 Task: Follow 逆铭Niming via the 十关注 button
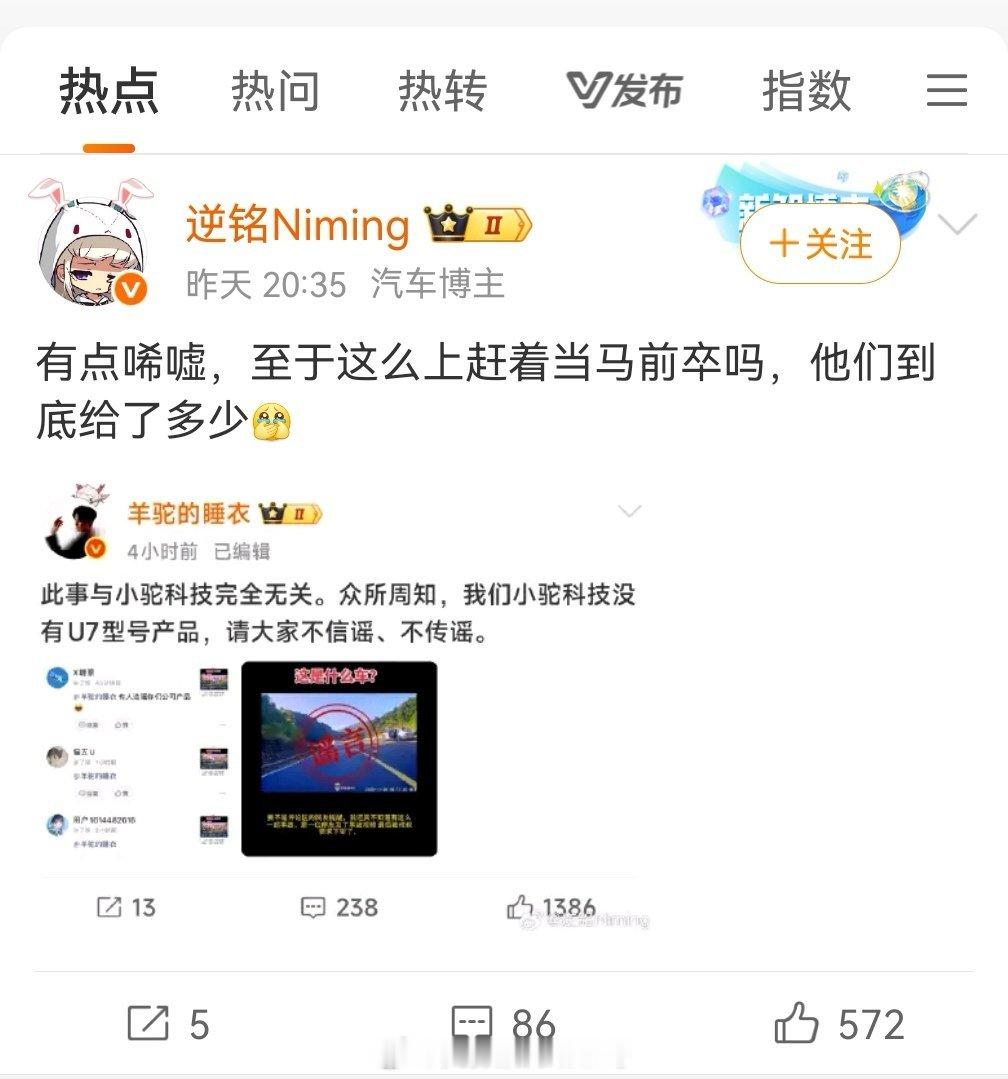[820, 242]
